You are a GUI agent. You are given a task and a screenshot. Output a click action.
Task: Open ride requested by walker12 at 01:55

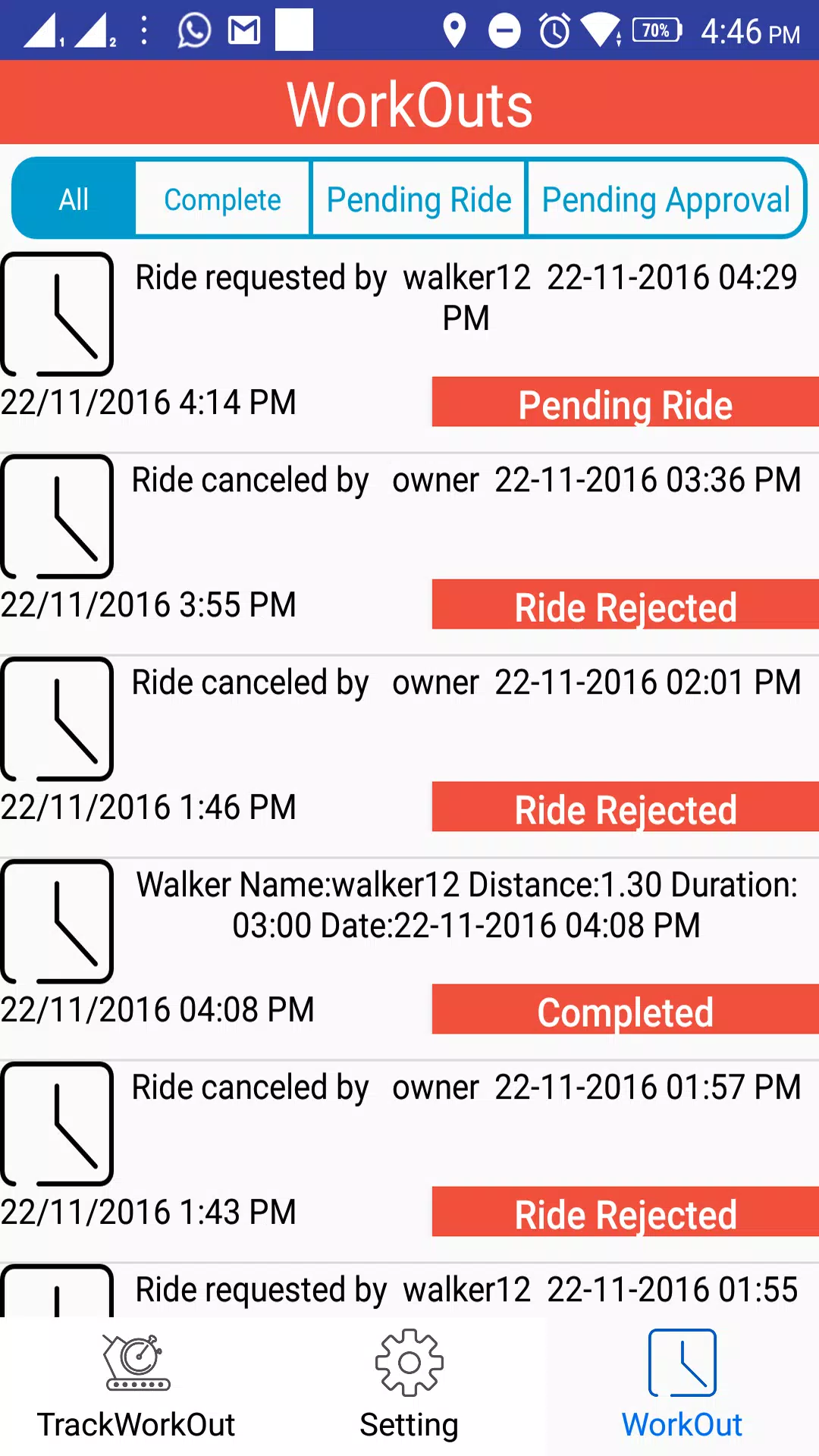[409, 1291]
